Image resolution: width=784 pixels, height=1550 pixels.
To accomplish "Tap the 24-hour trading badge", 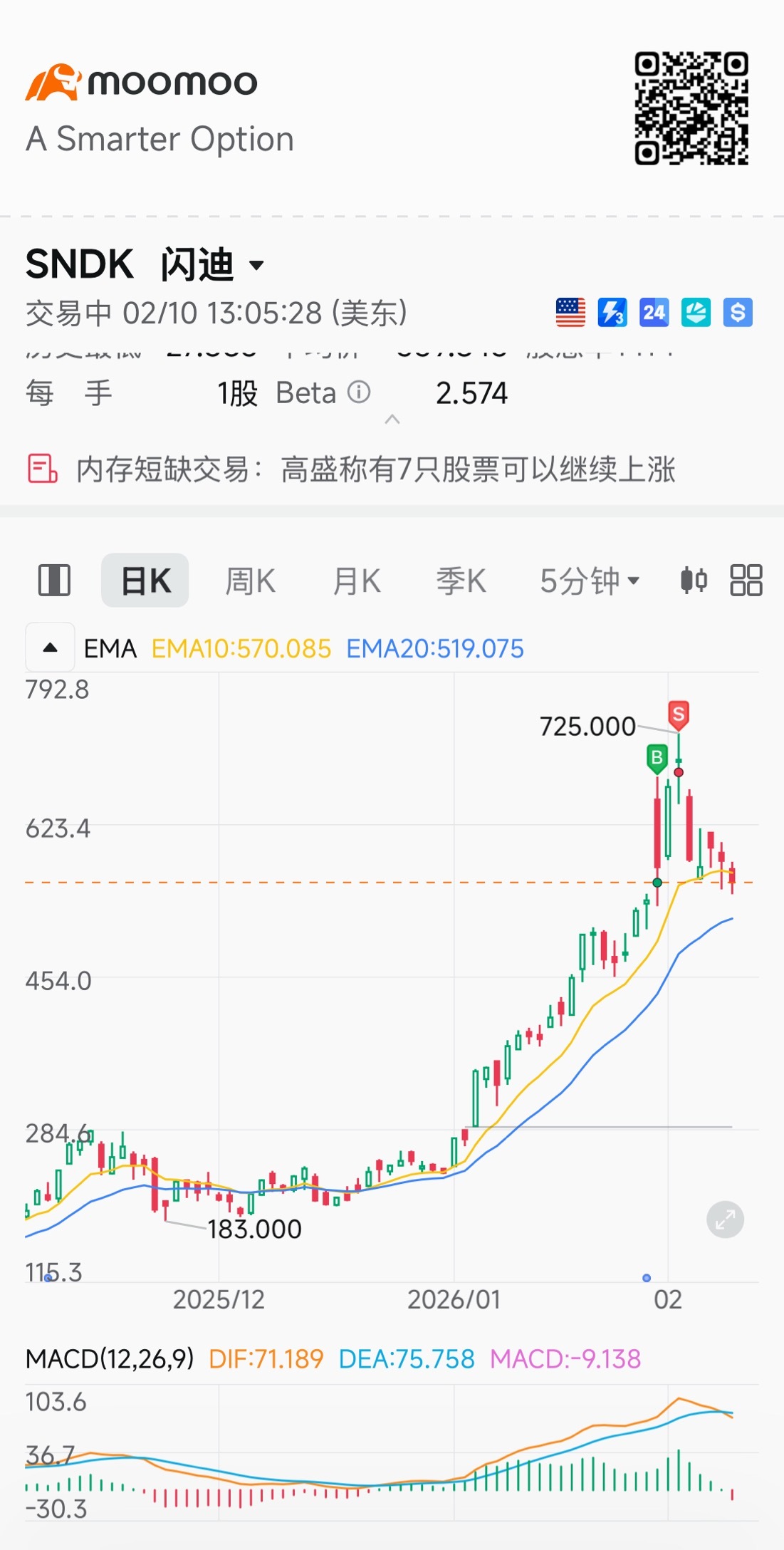I will coord(654,312).
